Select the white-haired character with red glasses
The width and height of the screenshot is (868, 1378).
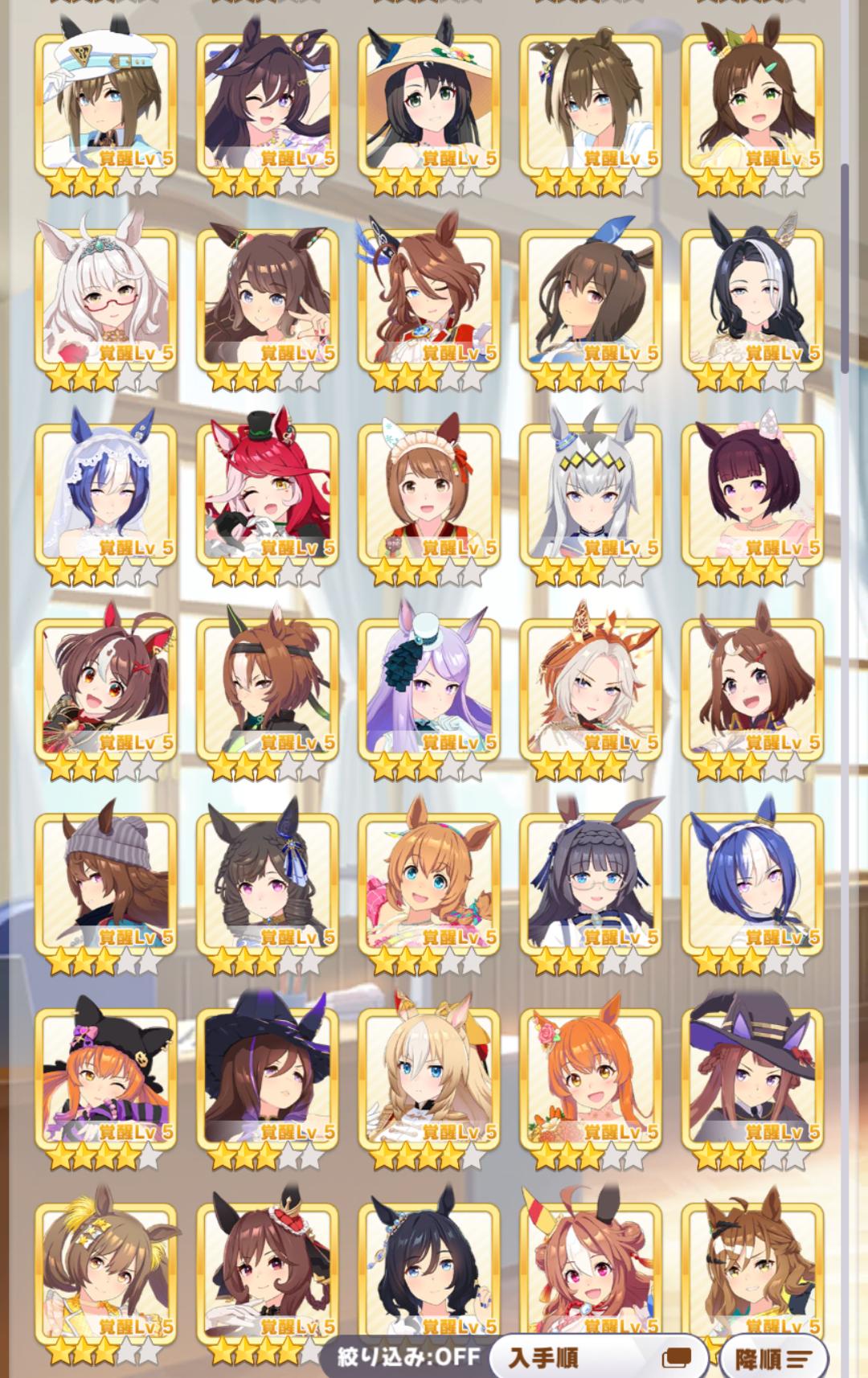coord(105,299)
